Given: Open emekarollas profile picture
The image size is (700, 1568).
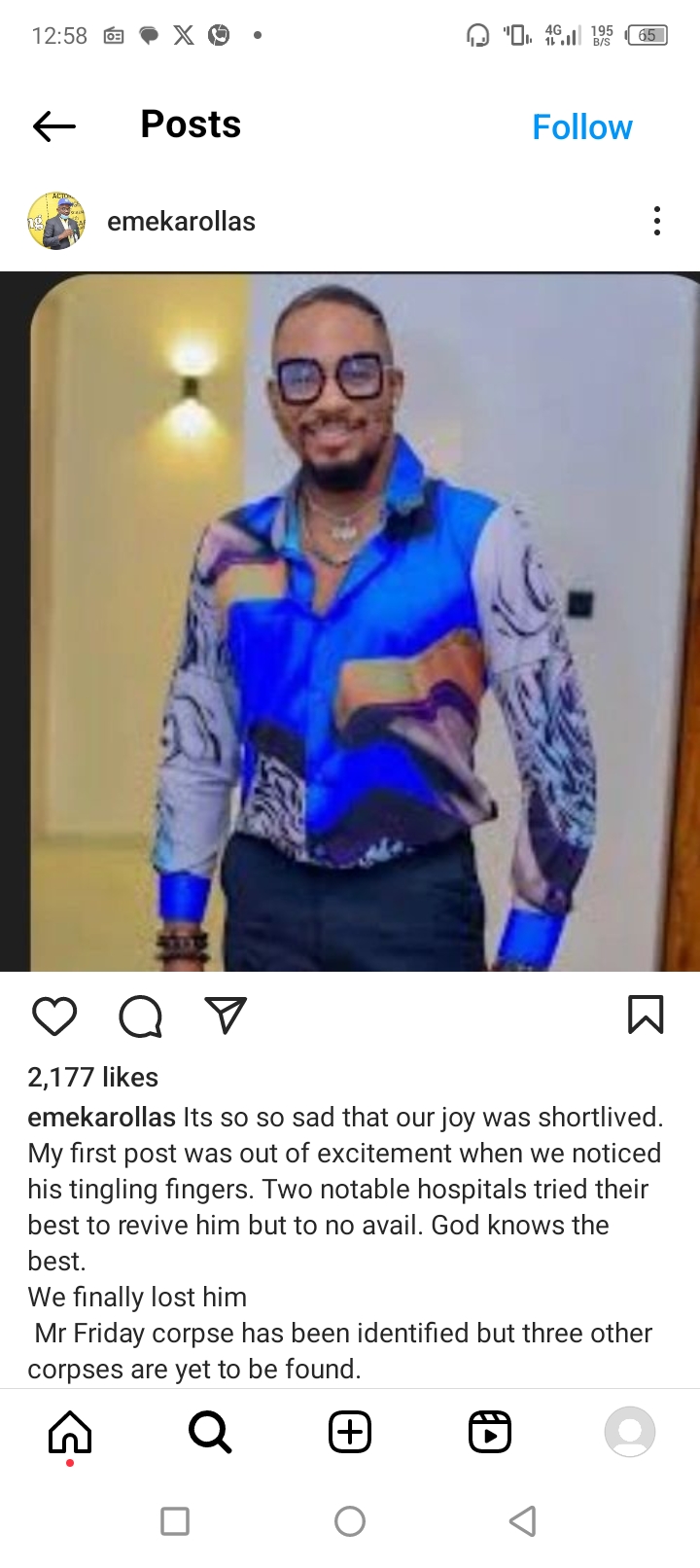Looking at the screenshot, I should point(56,221).
